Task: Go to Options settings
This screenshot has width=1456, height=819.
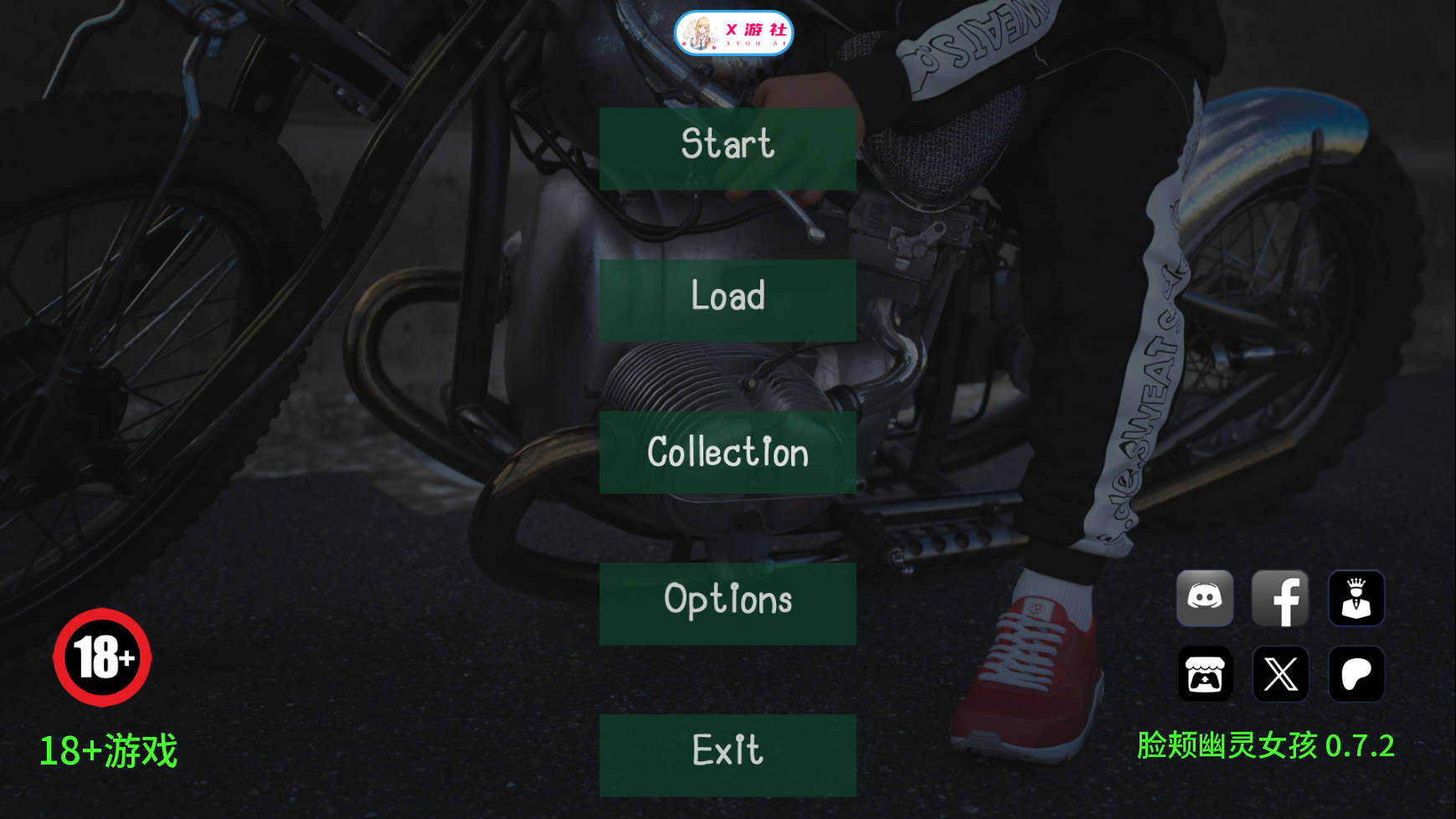Action: tap(727, 603)
